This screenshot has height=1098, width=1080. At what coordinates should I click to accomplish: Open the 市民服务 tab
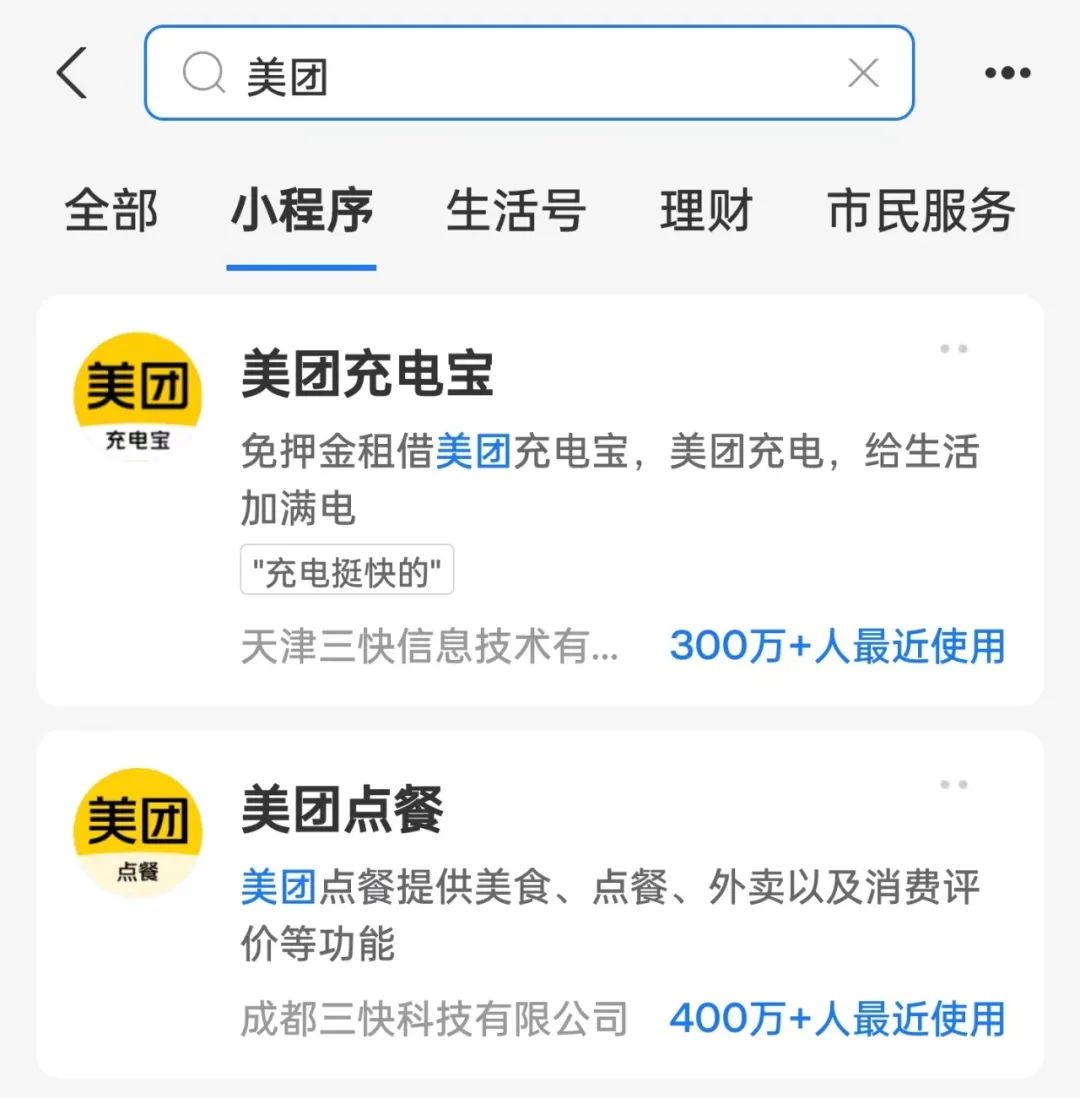pyautogui.click(x=921, y=211)
